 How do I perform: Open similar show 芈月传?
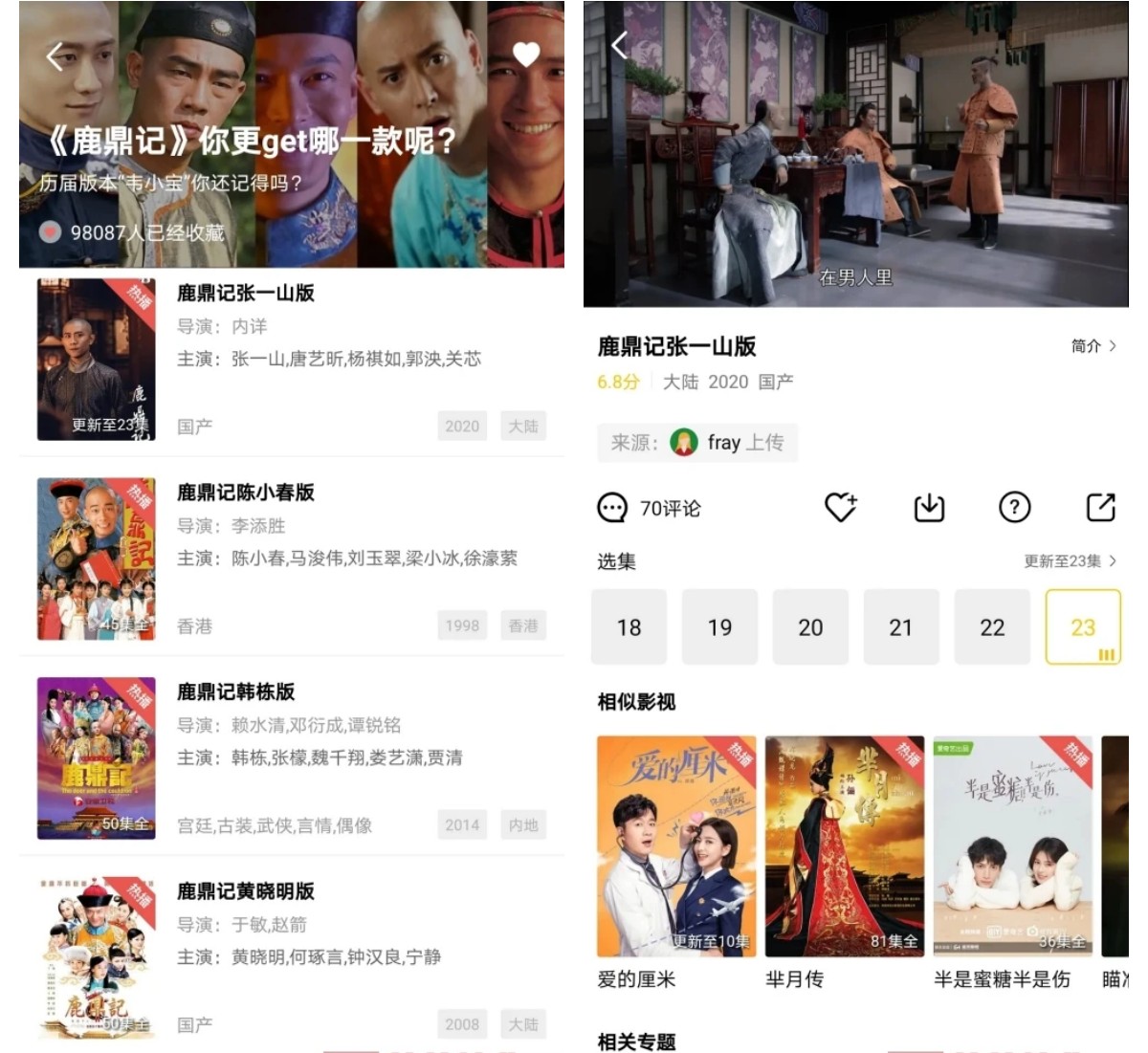pyautogui.click(x=845, y=846)
